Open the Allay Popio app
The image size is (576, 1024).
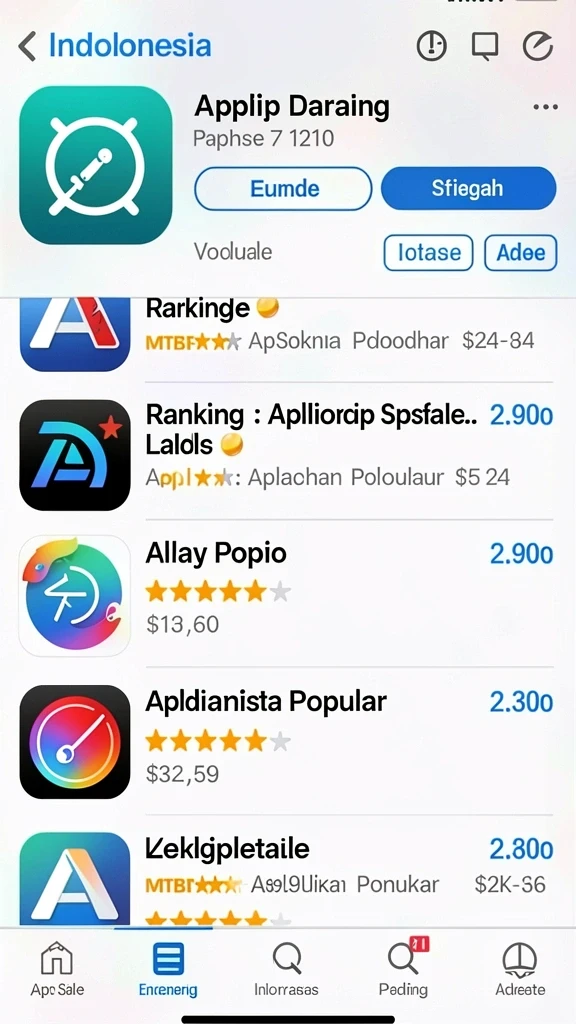[x=287, y=596]
